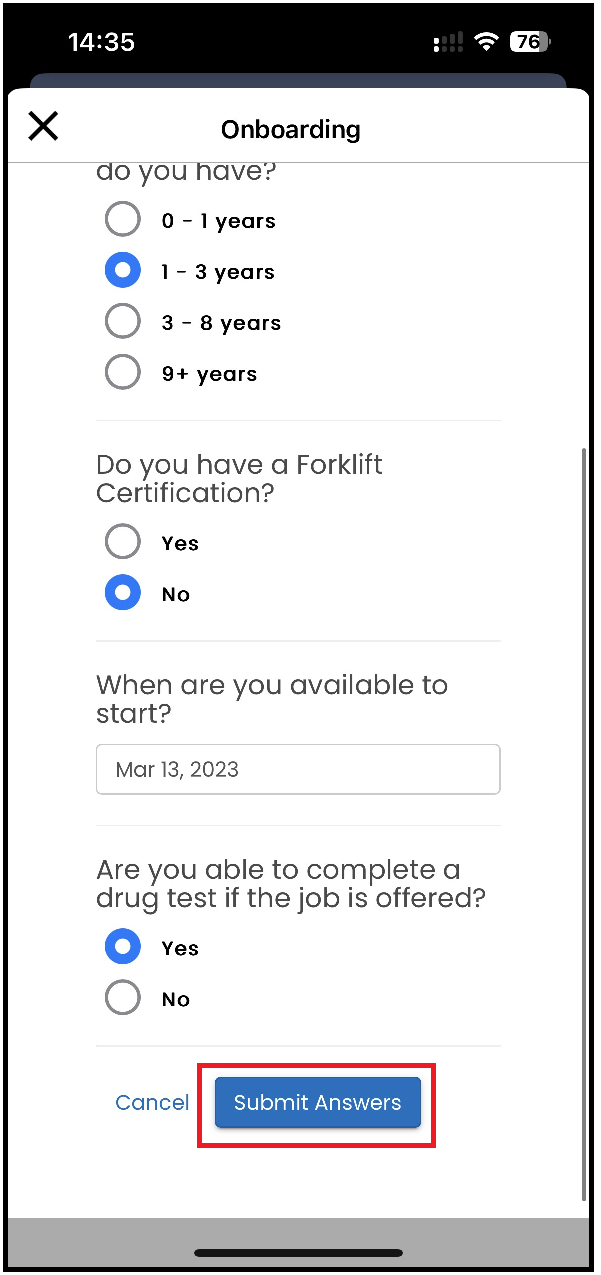Pick the 3 - 8 years option
Screen dimensions: 601x1275
(123, 322)
